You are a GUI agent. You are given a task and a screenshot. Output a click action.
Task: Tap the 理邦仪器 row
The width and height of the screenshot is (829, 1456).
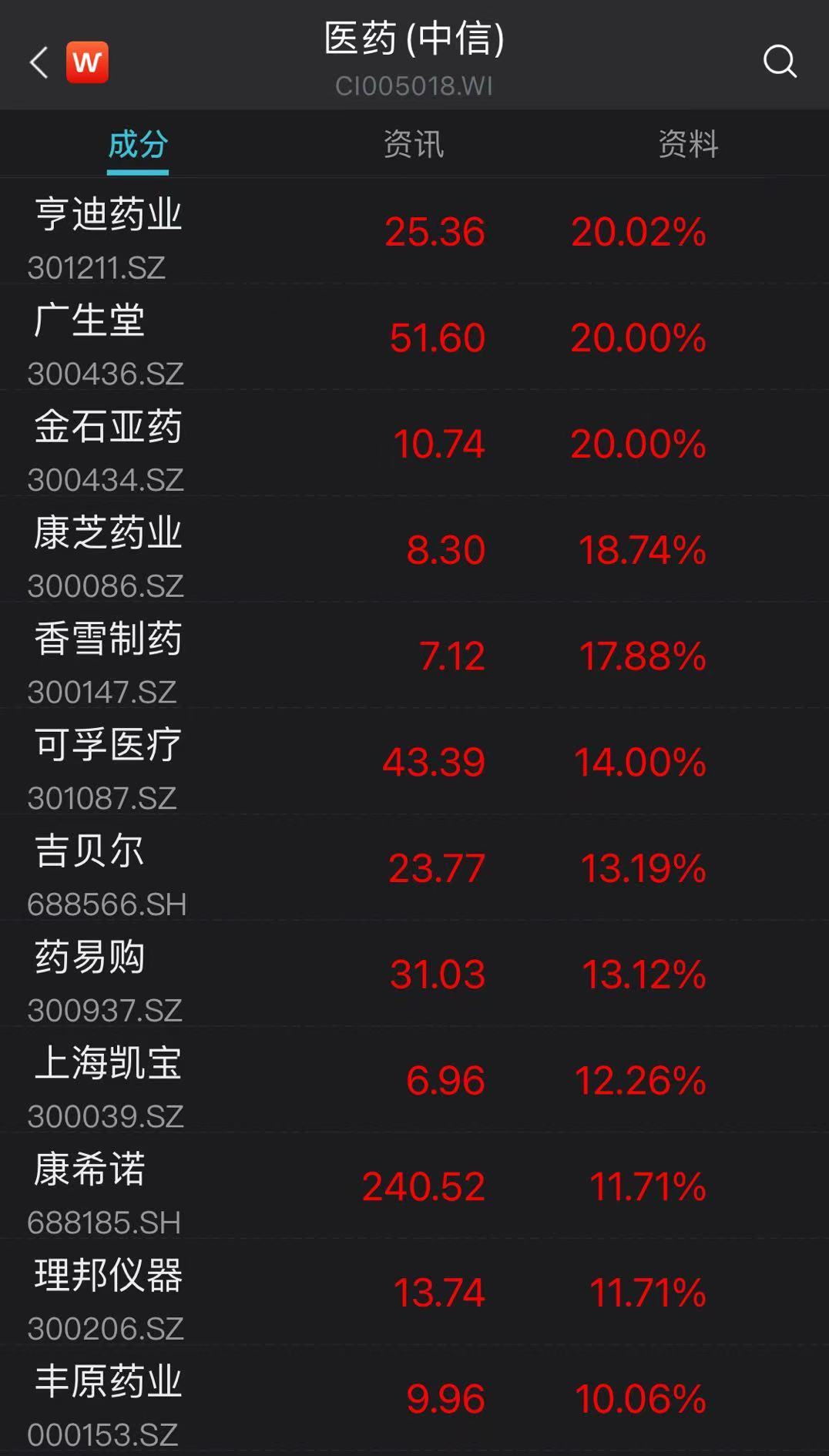[x=108, y=1292]
